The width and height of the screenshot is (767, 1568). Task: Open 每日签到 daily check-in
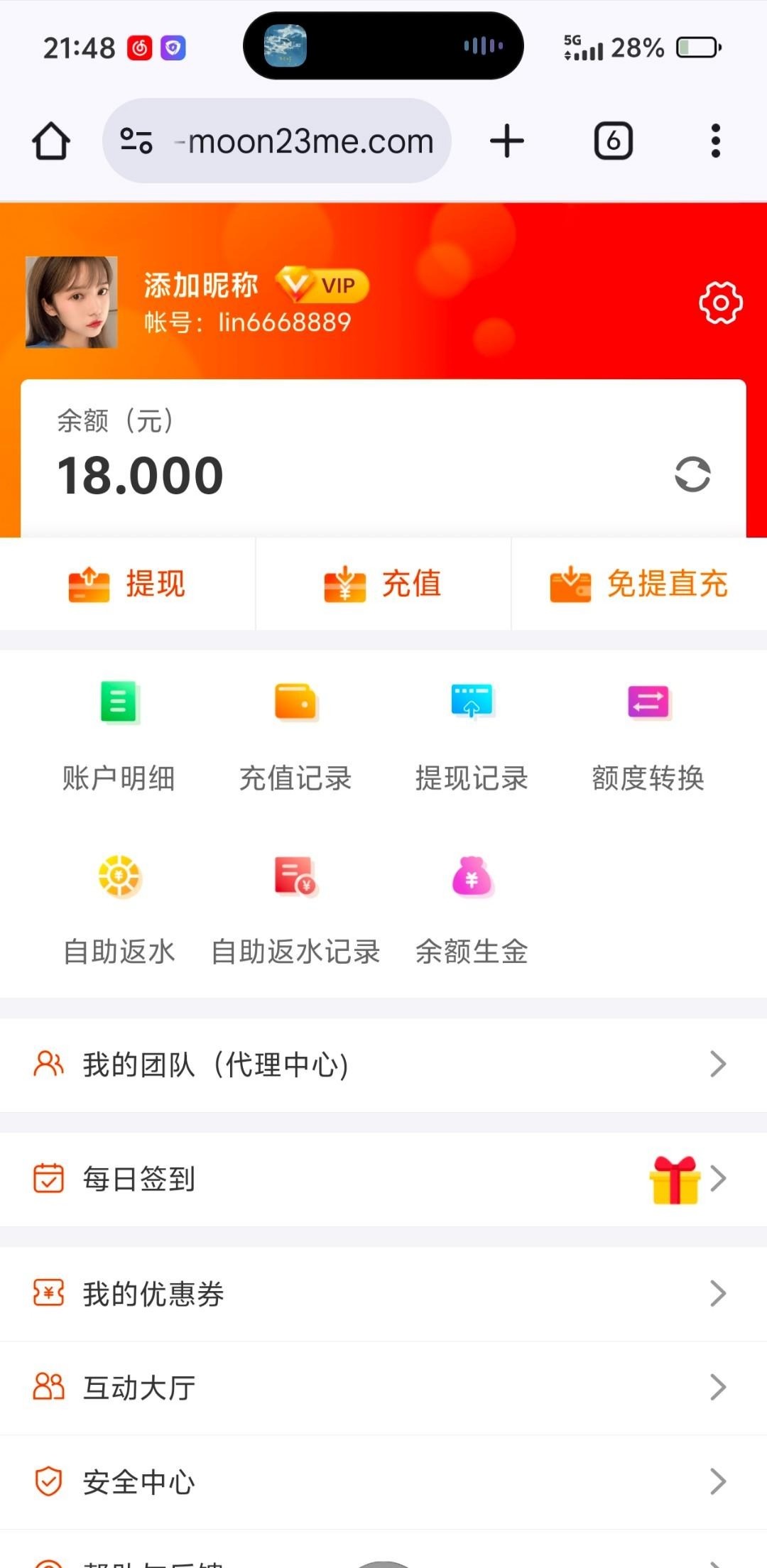[383, 1179]
